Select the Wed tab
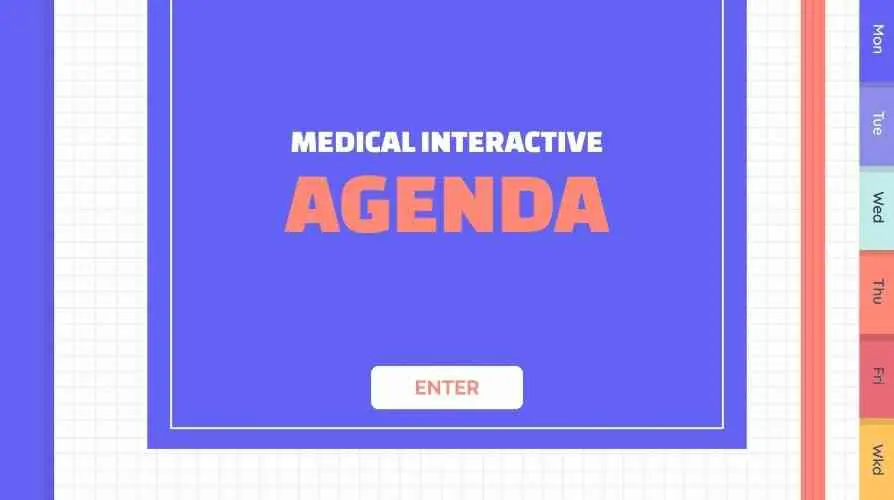Screen dimensions: 894x500 pyautogui.click(x=877, y=208)
